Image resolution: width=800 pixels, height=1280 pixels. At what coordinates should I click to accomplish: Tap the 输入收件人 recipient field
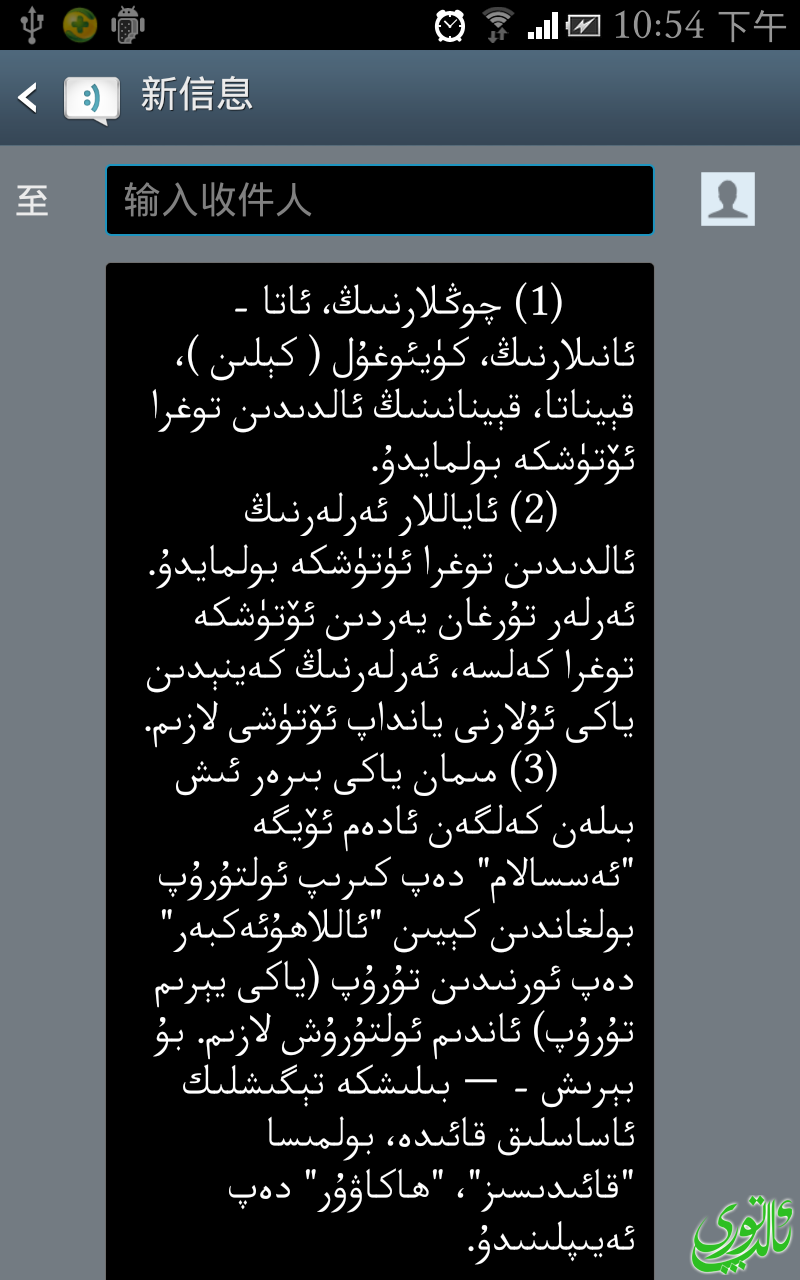tap(380, 200)
